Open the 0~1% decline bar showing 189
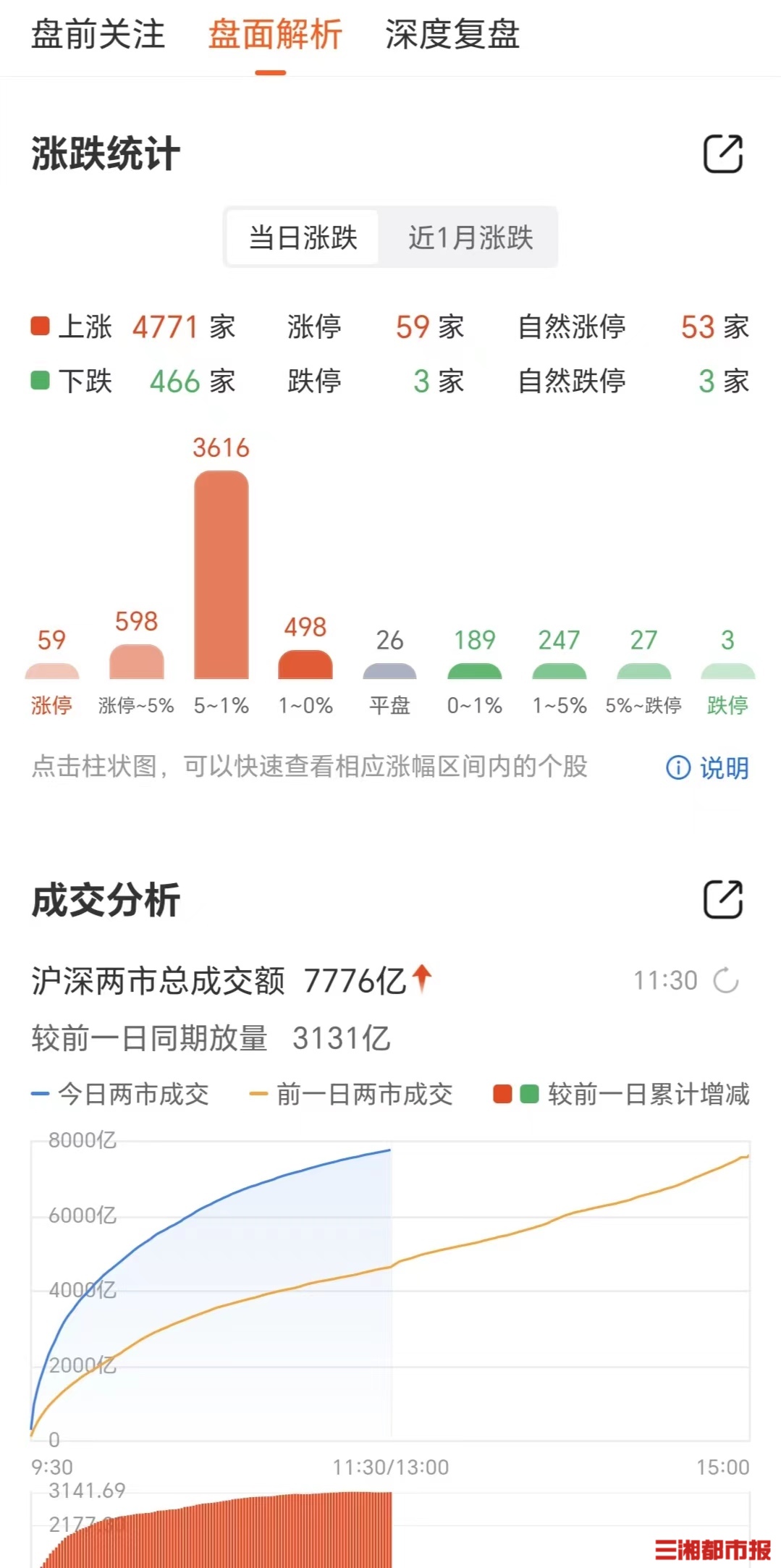This screenshot has height=1568, width=781. (x=474, y=670)
